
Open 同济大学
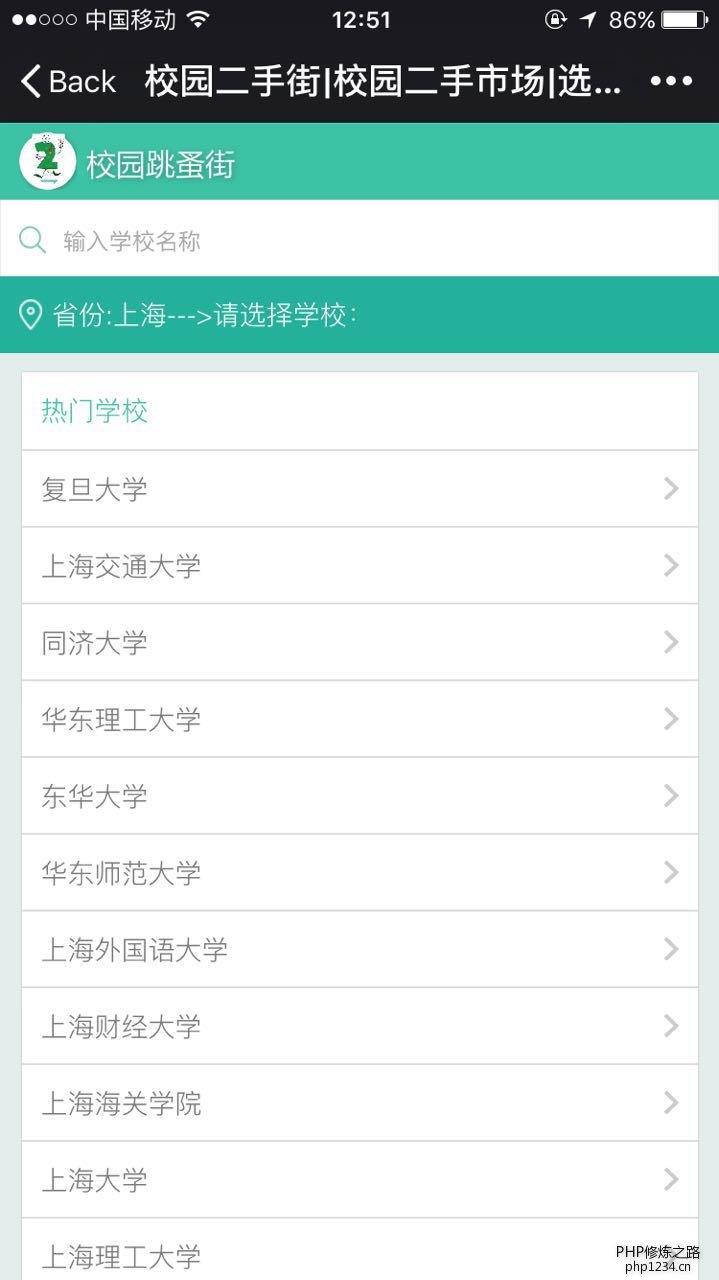point(359,642)
